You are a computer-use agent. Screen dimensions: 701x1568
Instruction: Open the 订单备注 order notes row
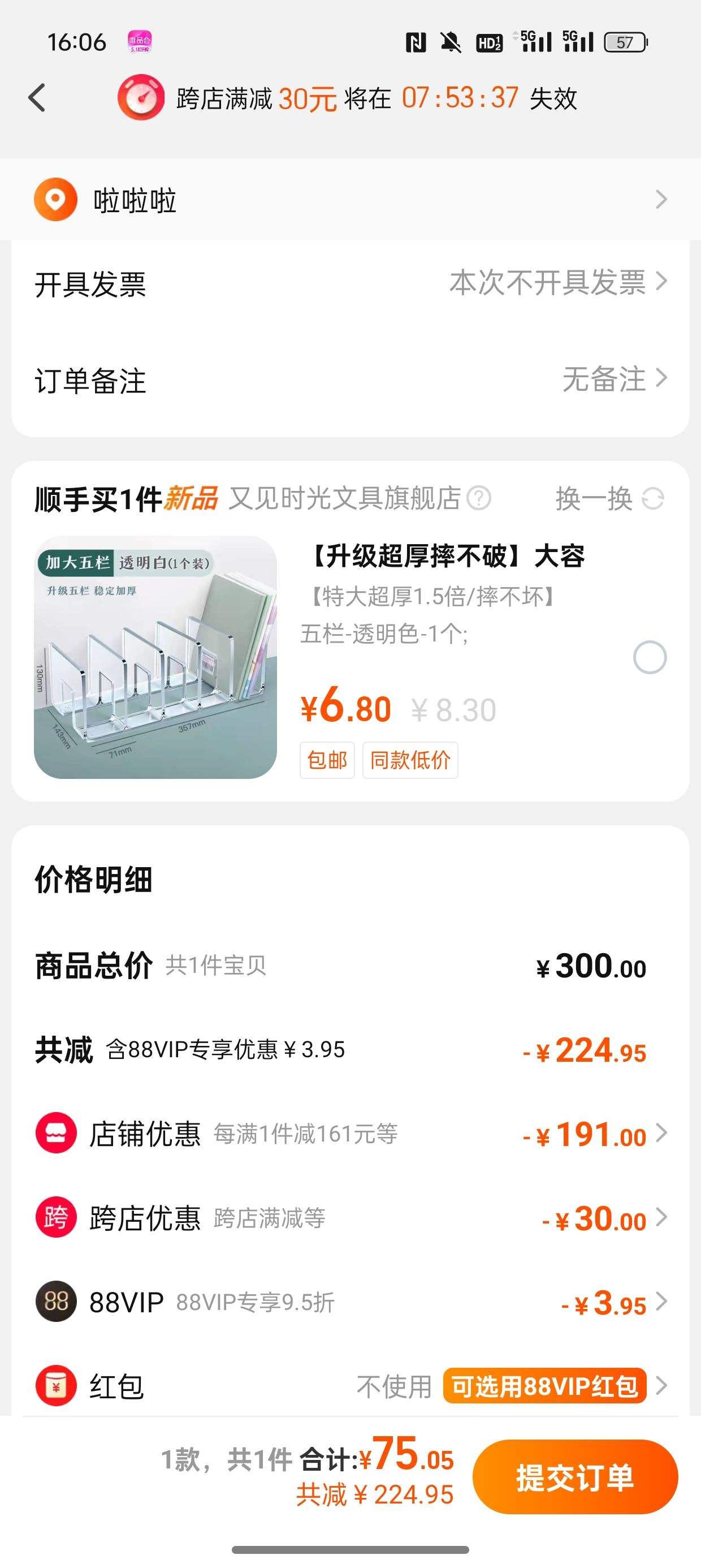click(x=350, y=381)
